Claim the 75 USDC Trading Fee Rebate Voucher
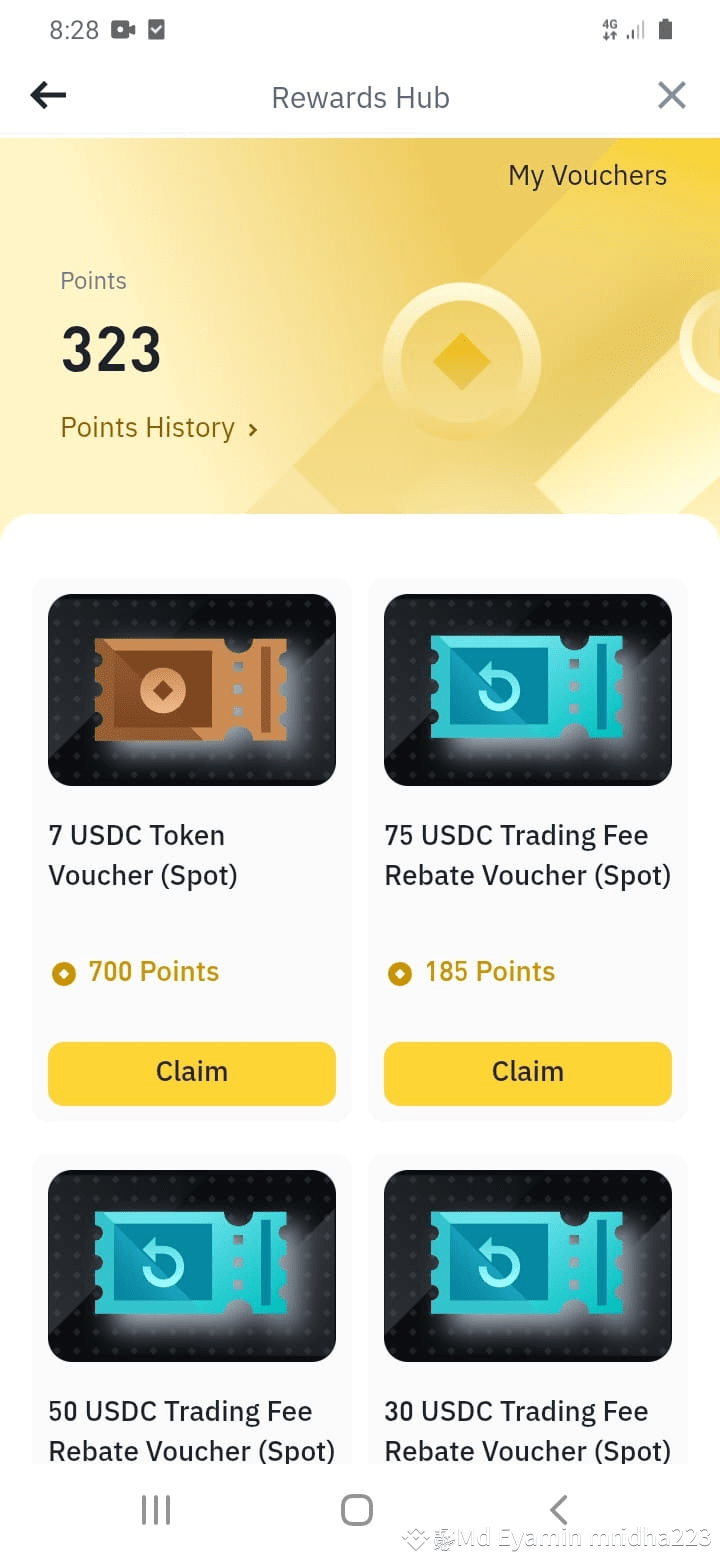 [x=527, y=1073]
